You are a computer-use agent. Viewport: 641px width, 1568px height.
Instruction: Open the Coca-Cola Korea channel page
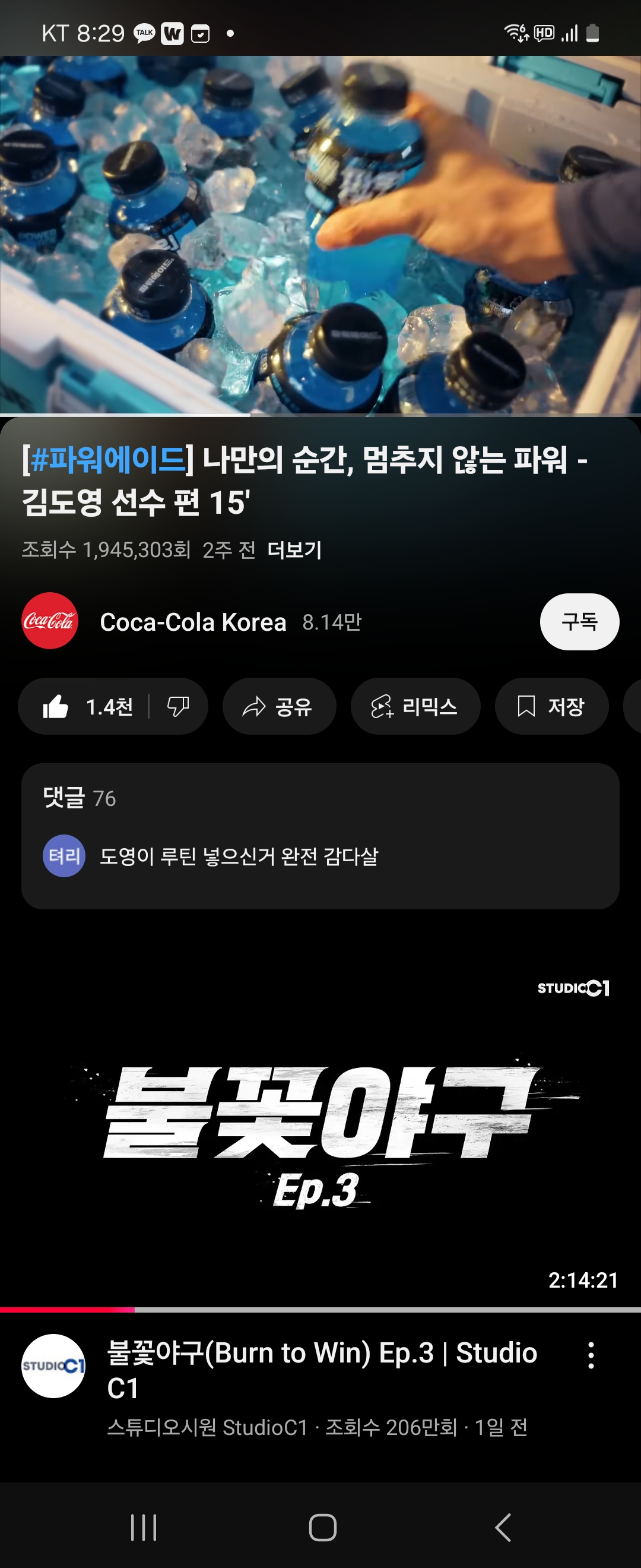pos(192,622)
